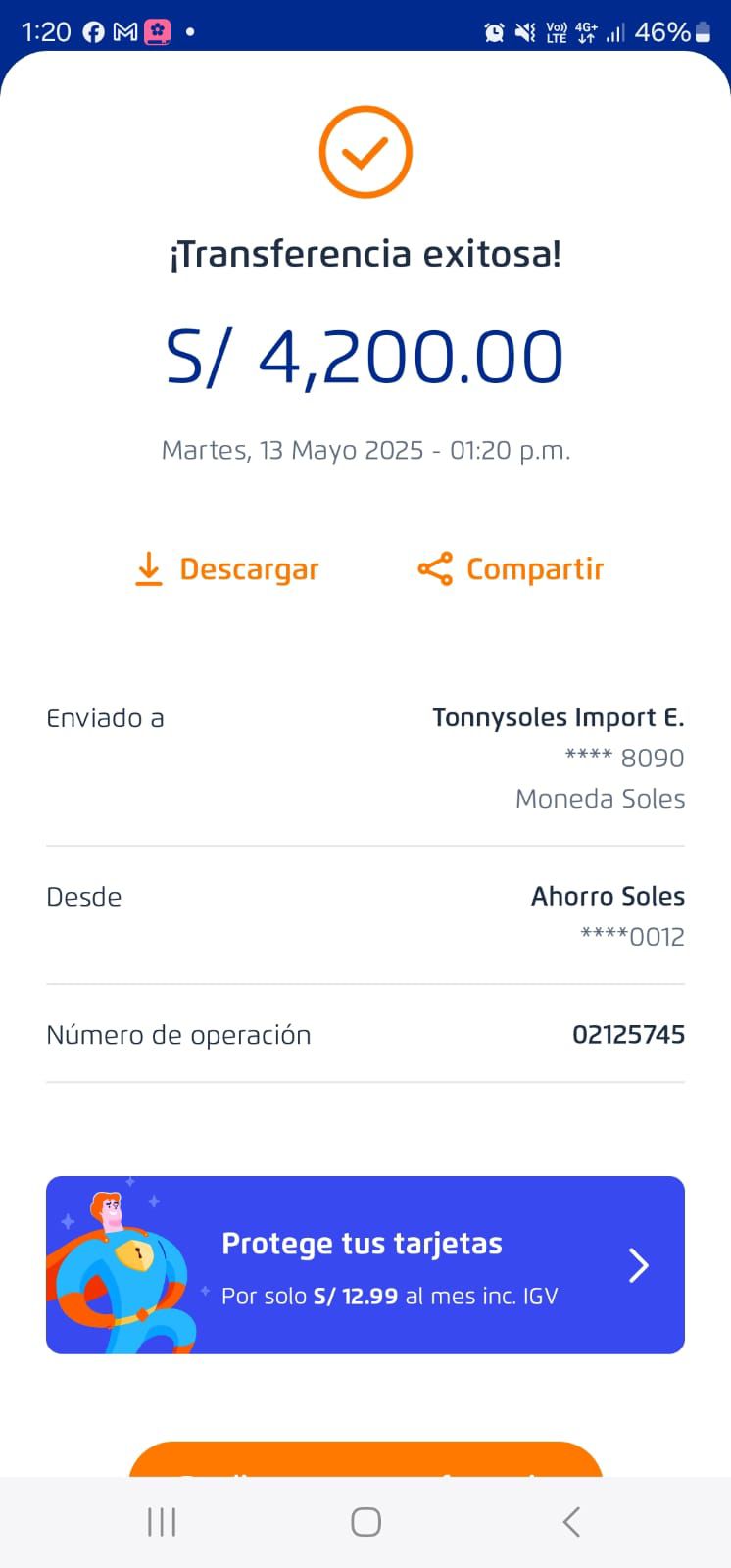Open recent apps from the navigation bar
The image size is (731, 1568).
click(x=162, y=1522)
